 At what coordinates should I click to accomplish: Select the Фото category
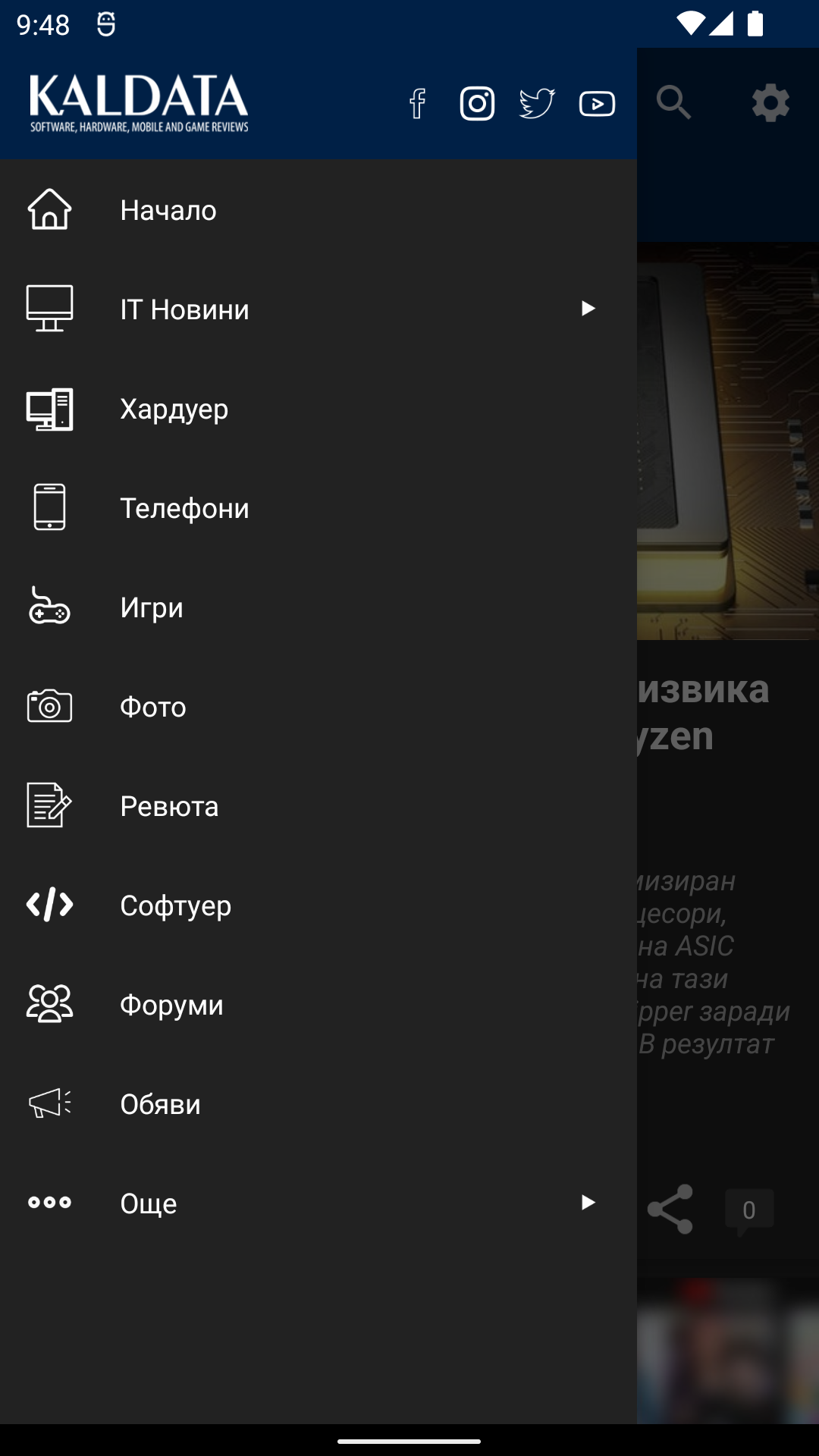153,707
